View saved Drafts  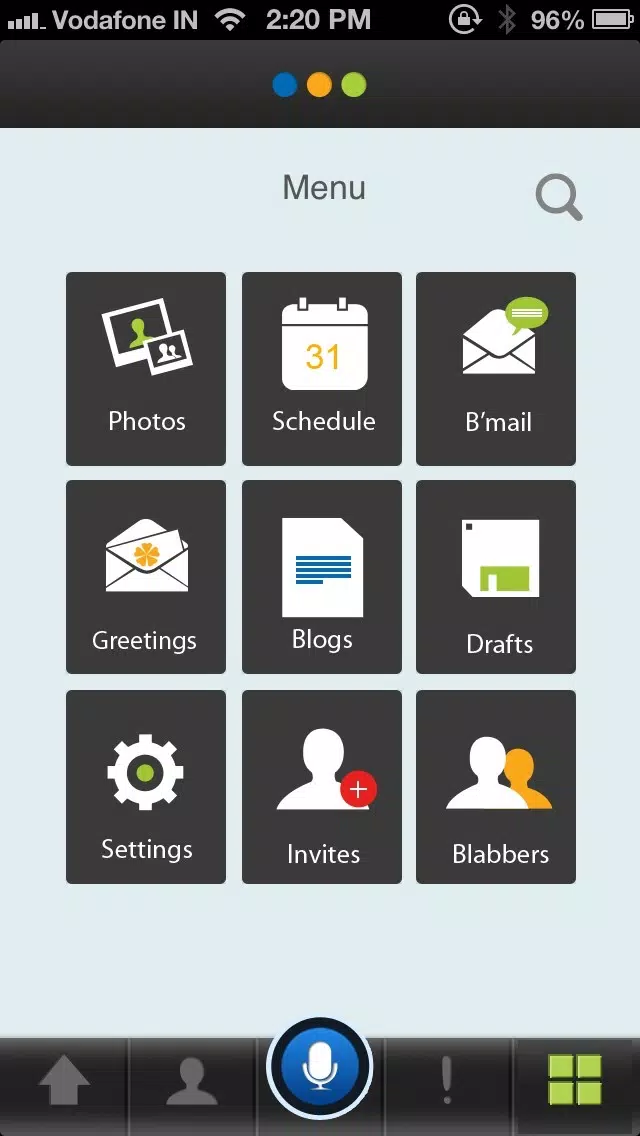pos(496,577)
